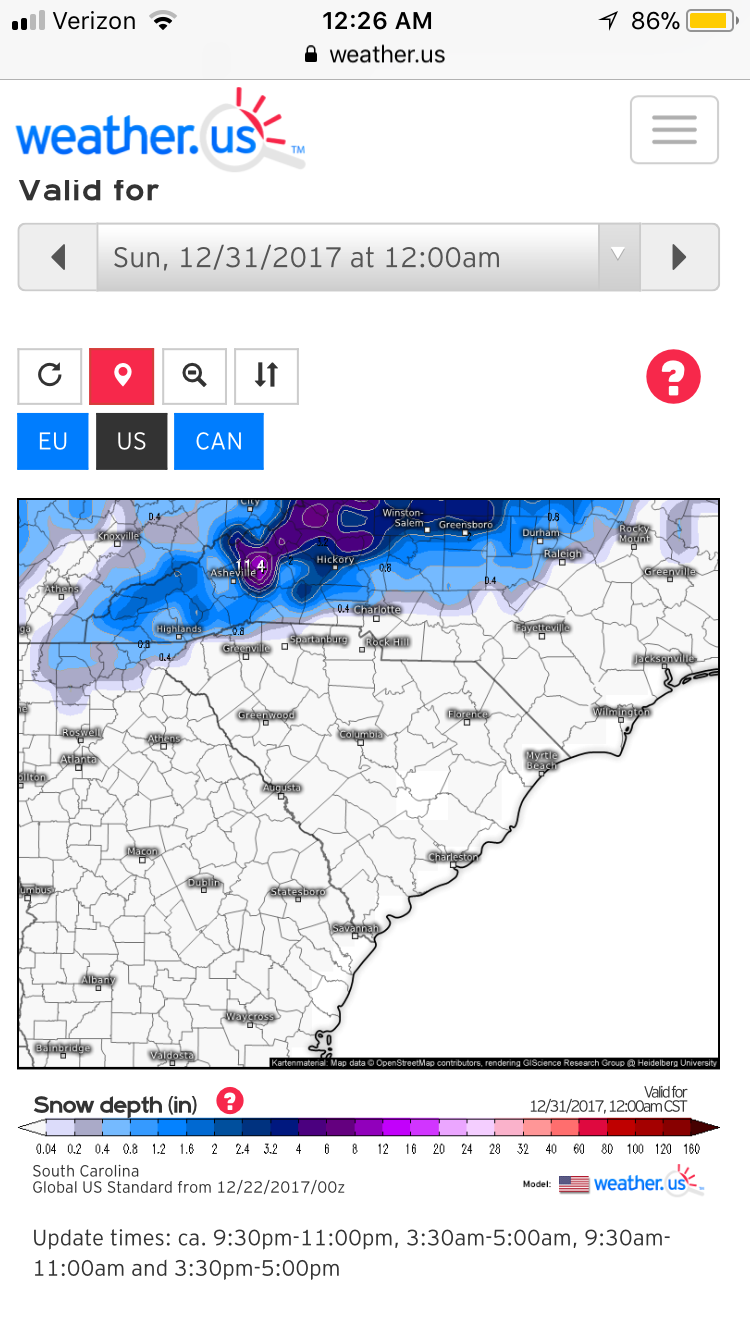Go to the previous forecast time

pos(58,257)
